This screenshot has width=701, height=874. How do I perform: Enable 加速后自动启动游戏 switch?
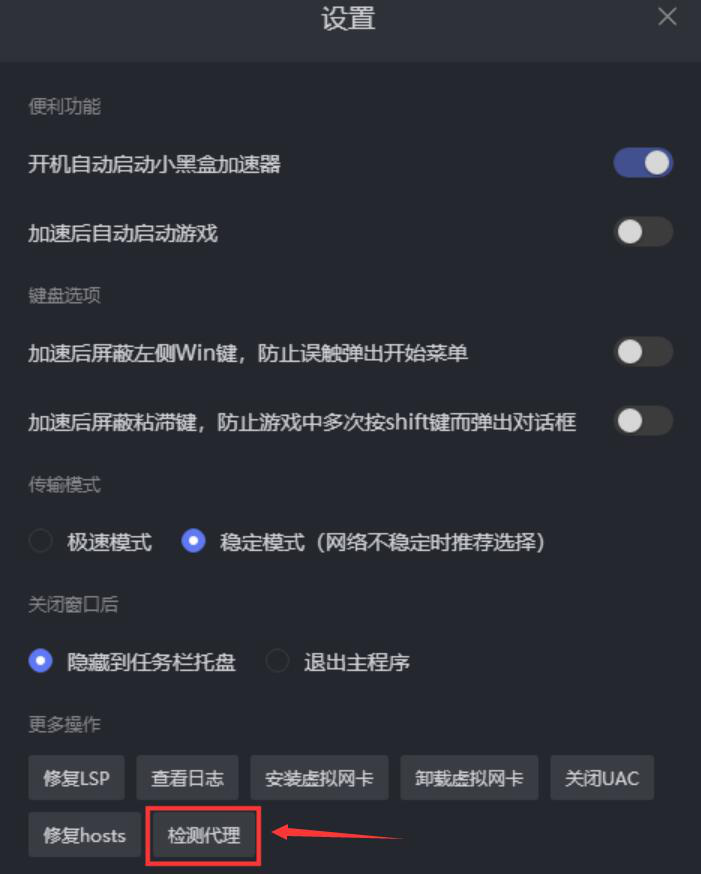(643, 232)
